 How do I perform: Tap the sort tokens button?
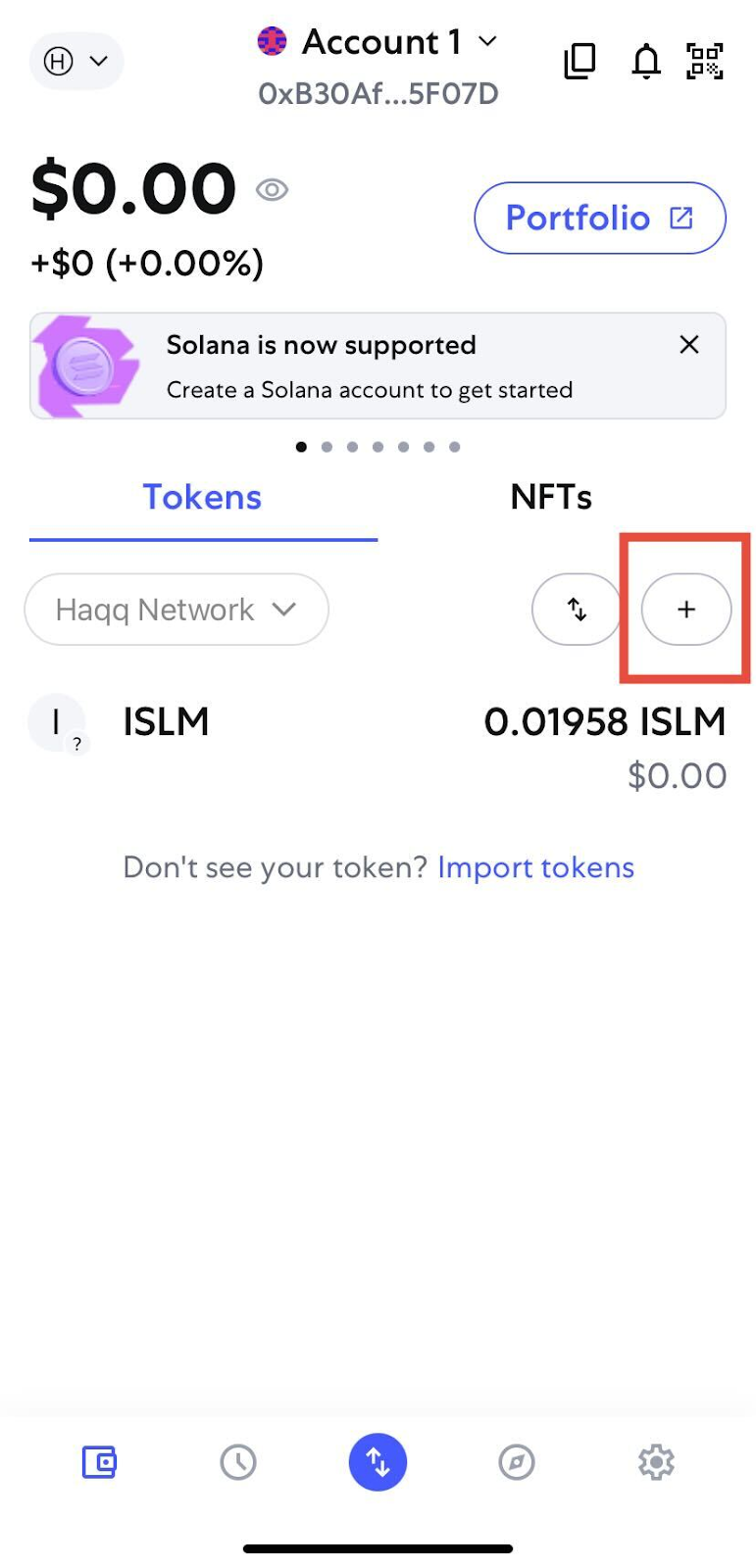(578, 610)
